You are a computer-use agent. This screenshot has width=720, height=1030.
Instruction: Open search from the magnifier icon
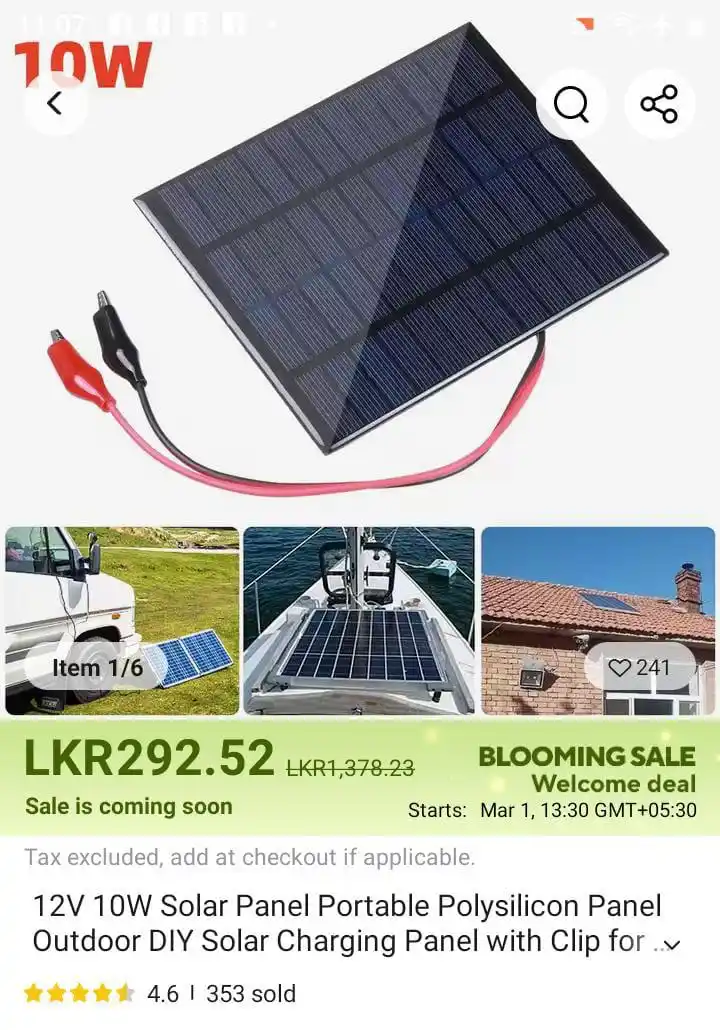tap(571, 104)
